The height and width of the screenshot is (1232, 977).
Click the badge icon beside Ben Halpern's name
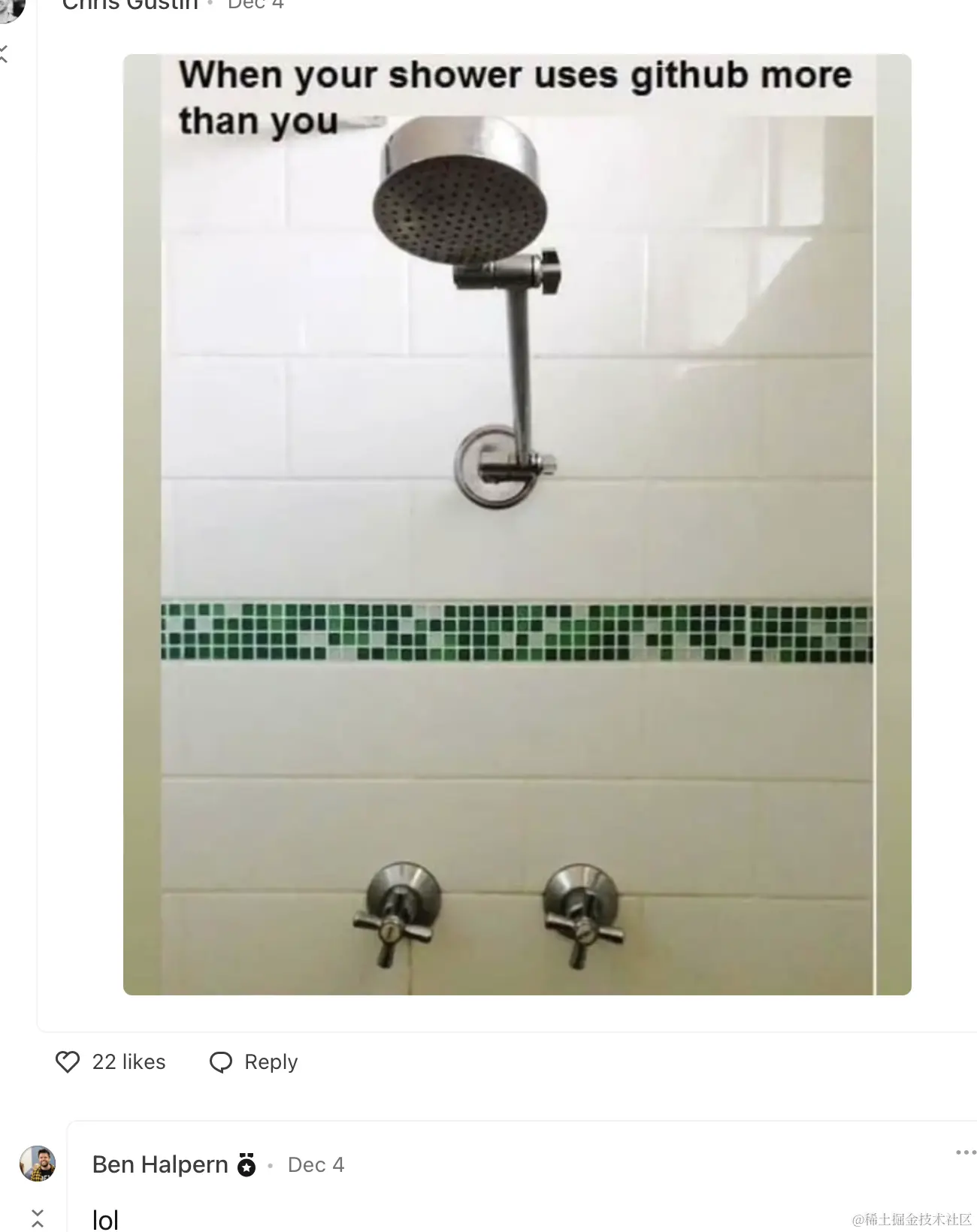[x=247, y=1164]
